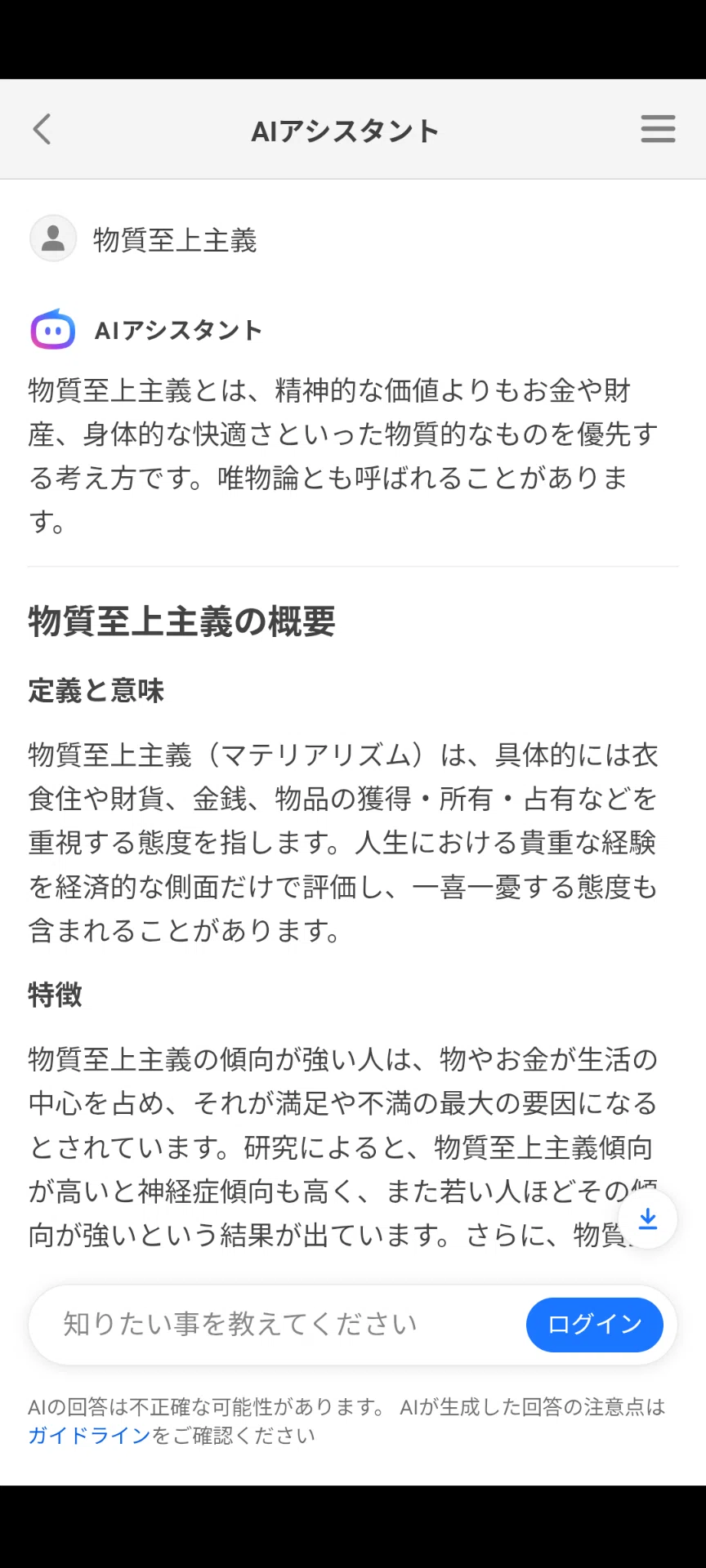Image resolution: width=706 pixels, height=1568 pixels.
Task: Open the ガイドライン link
Action: click(90, 1436)
